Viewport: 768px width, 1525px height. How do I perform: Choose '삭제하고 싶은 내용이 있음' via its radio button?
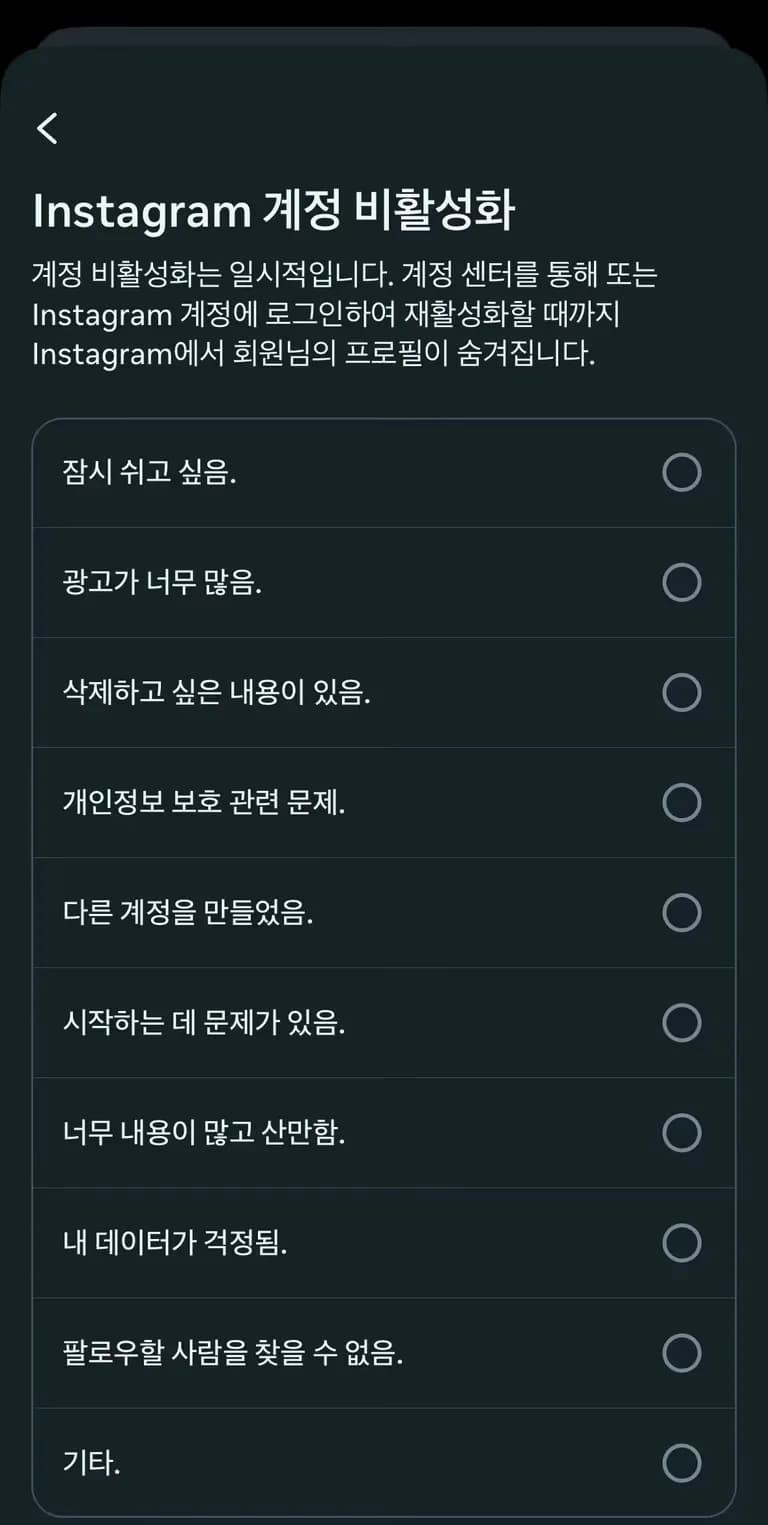[681, 692]
